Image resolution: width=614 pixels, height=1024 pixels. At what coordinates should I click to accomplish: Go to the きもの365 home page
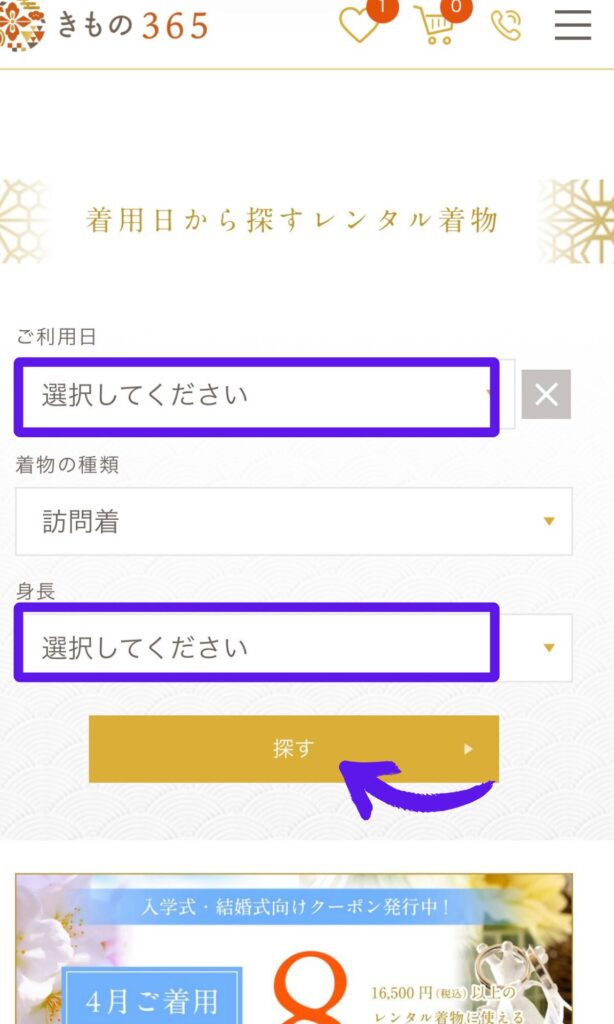point(105,25)
